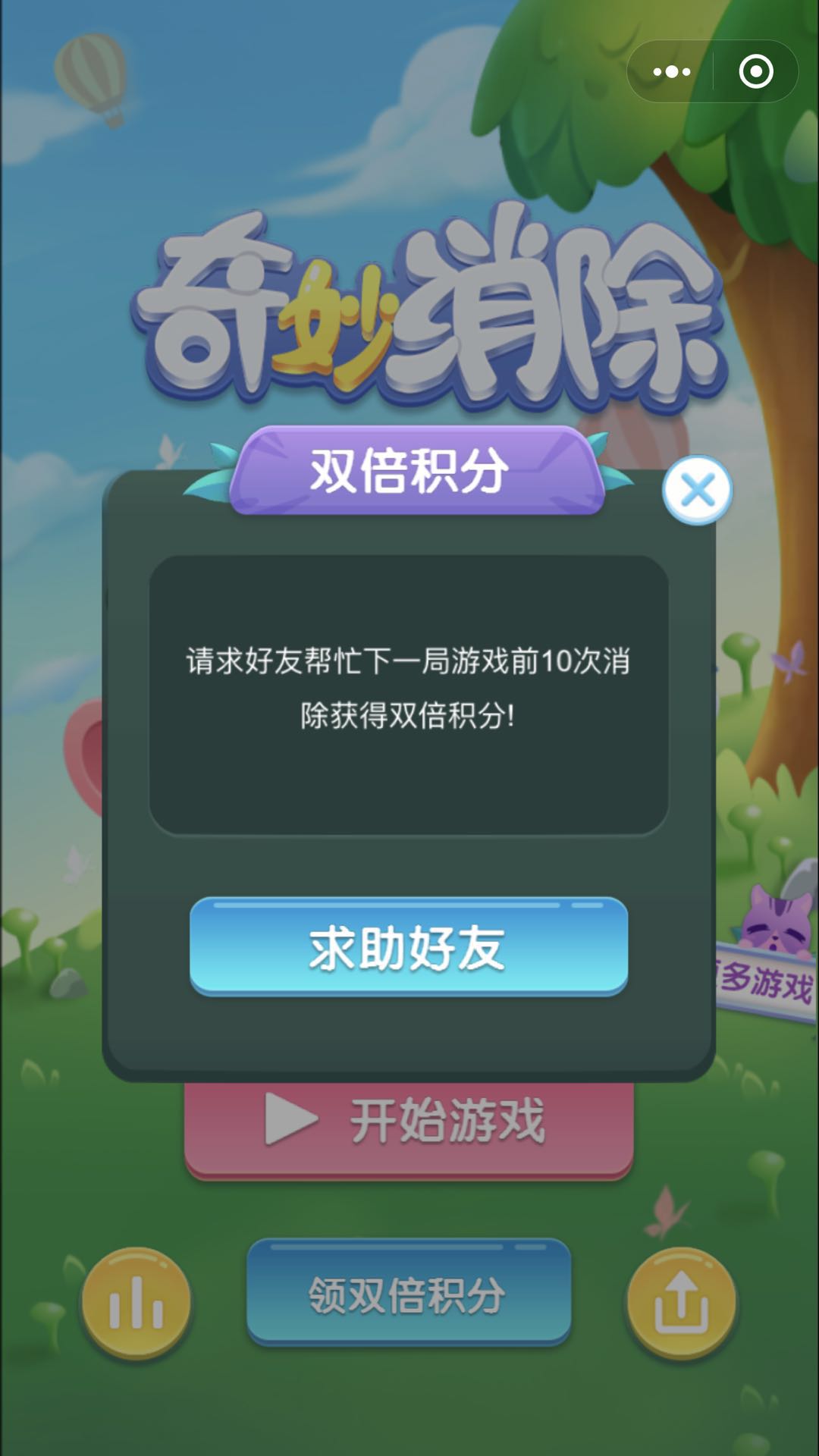The image size is (819, 1456).
Task: Close the 双倍积分 dialog
Action: (x=697, y=490)
